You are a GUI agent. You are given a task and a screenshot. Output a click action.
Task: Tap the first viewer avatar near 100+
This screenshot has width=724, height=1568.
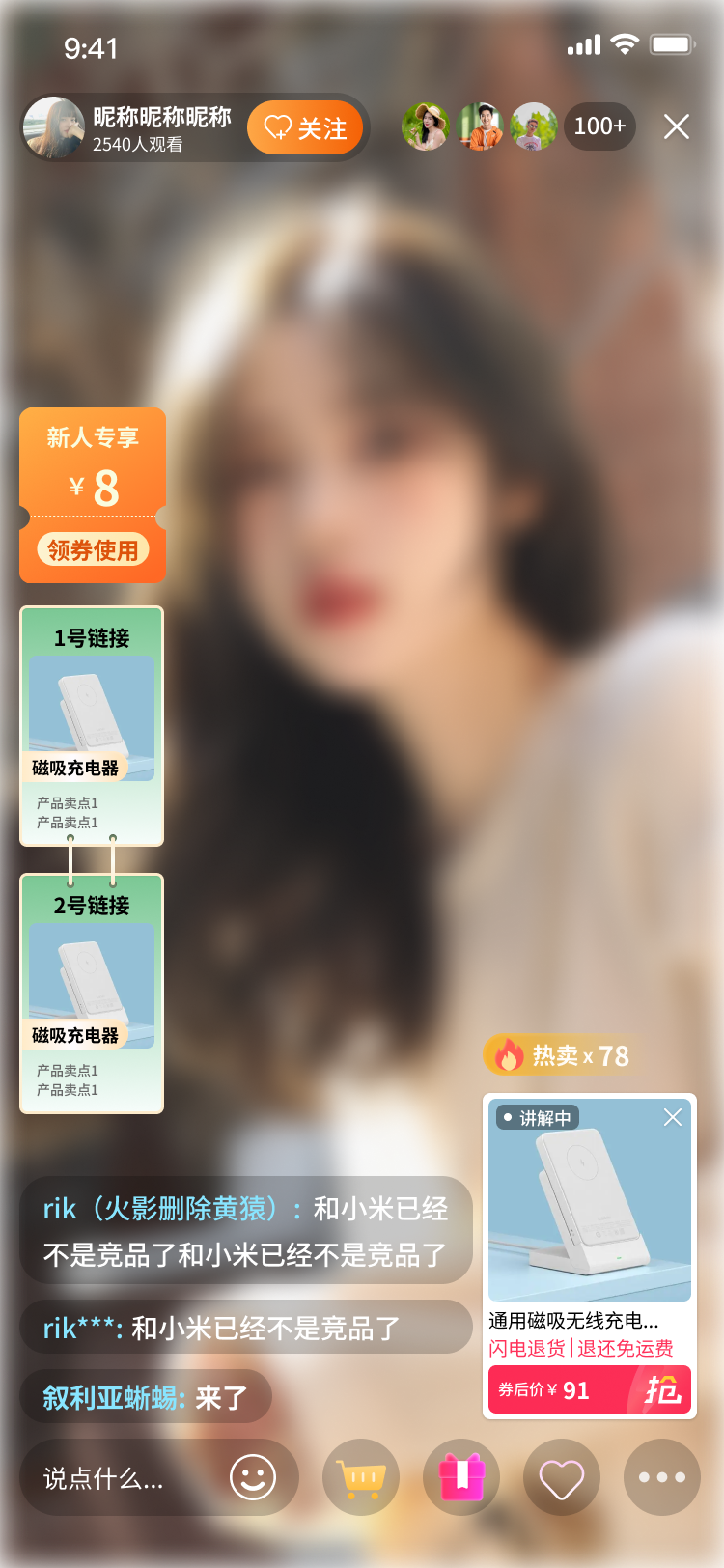426,126
